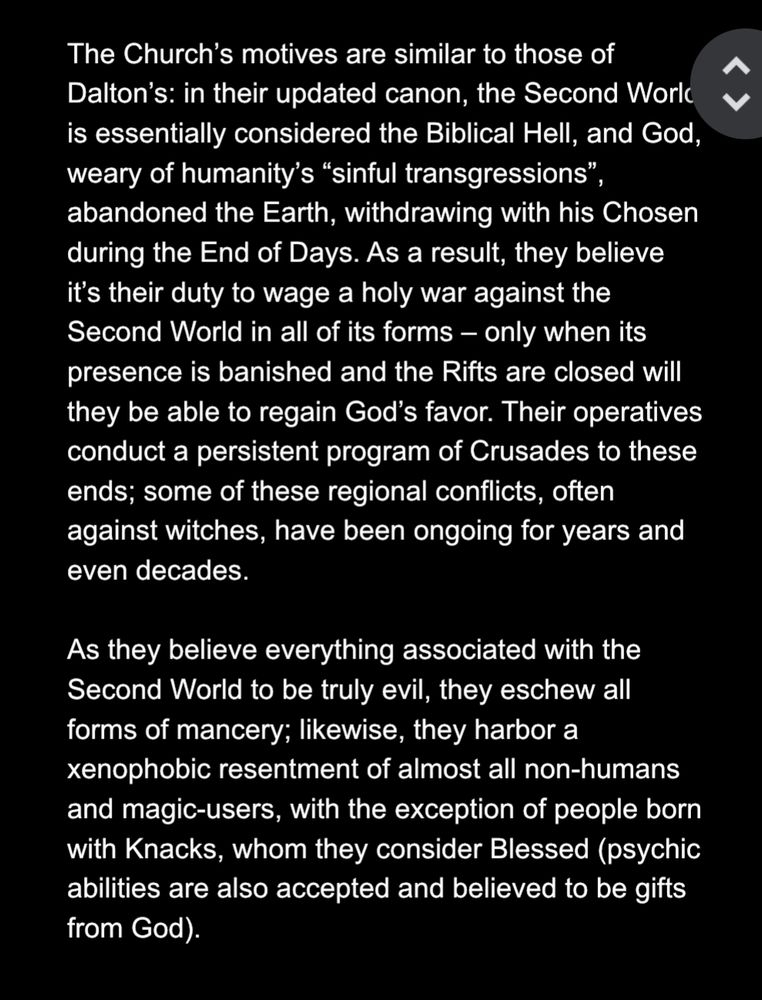762x1000 pixels.
Task: Select the word 'mancery' in the text
Action: point(219,728)
